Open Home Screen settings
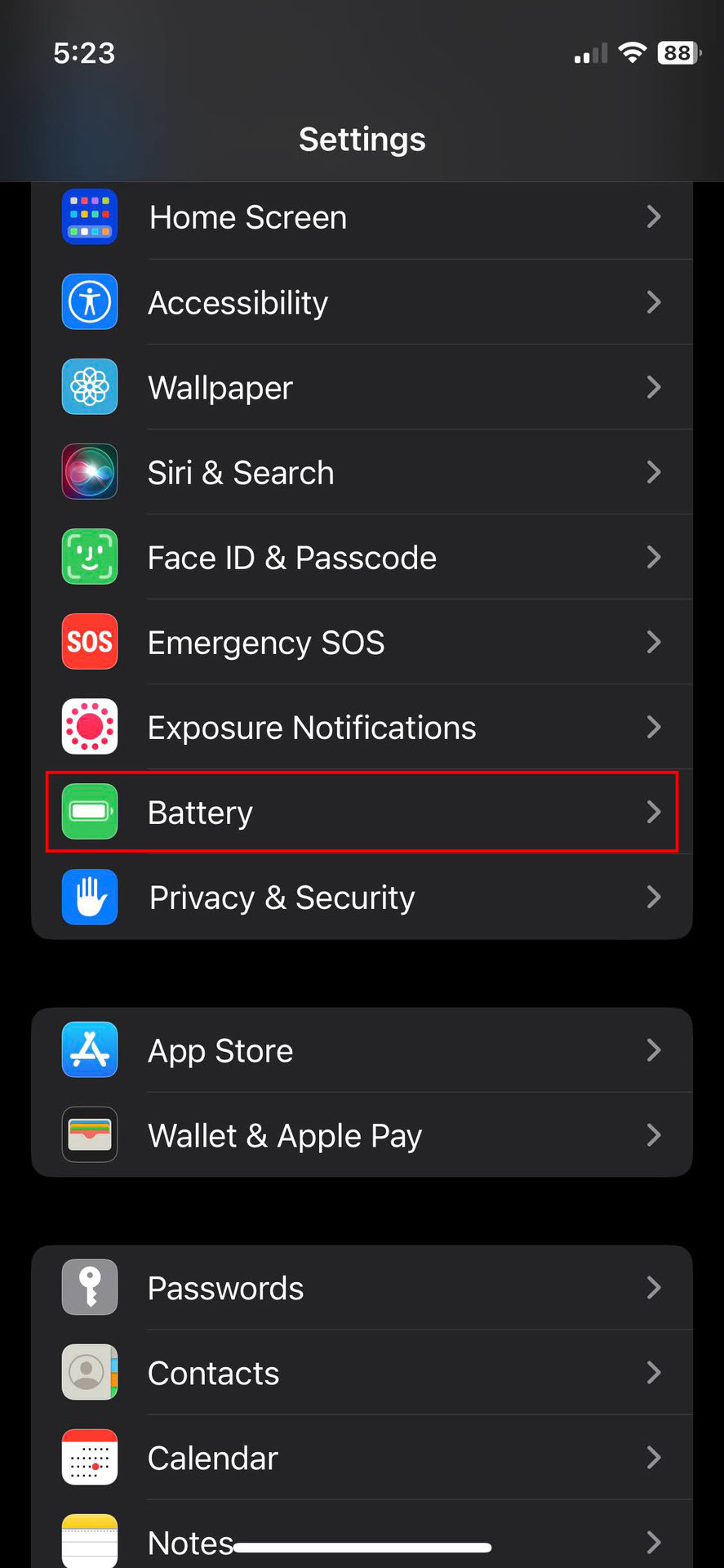Viewport: 724px width, 1568px height. pos(362,218)
